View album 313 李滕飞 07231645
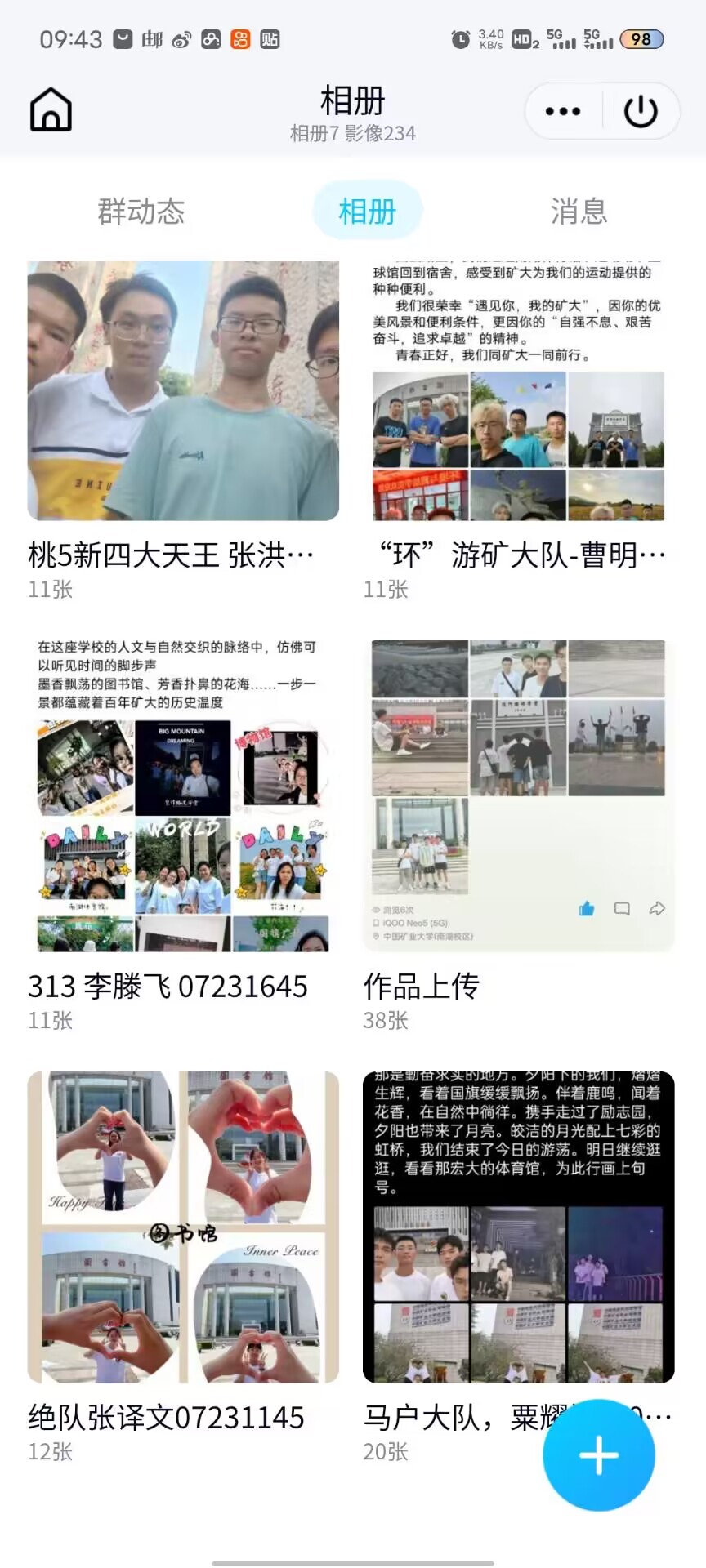Screen dimensions: 706x1568 coord(183,796)
